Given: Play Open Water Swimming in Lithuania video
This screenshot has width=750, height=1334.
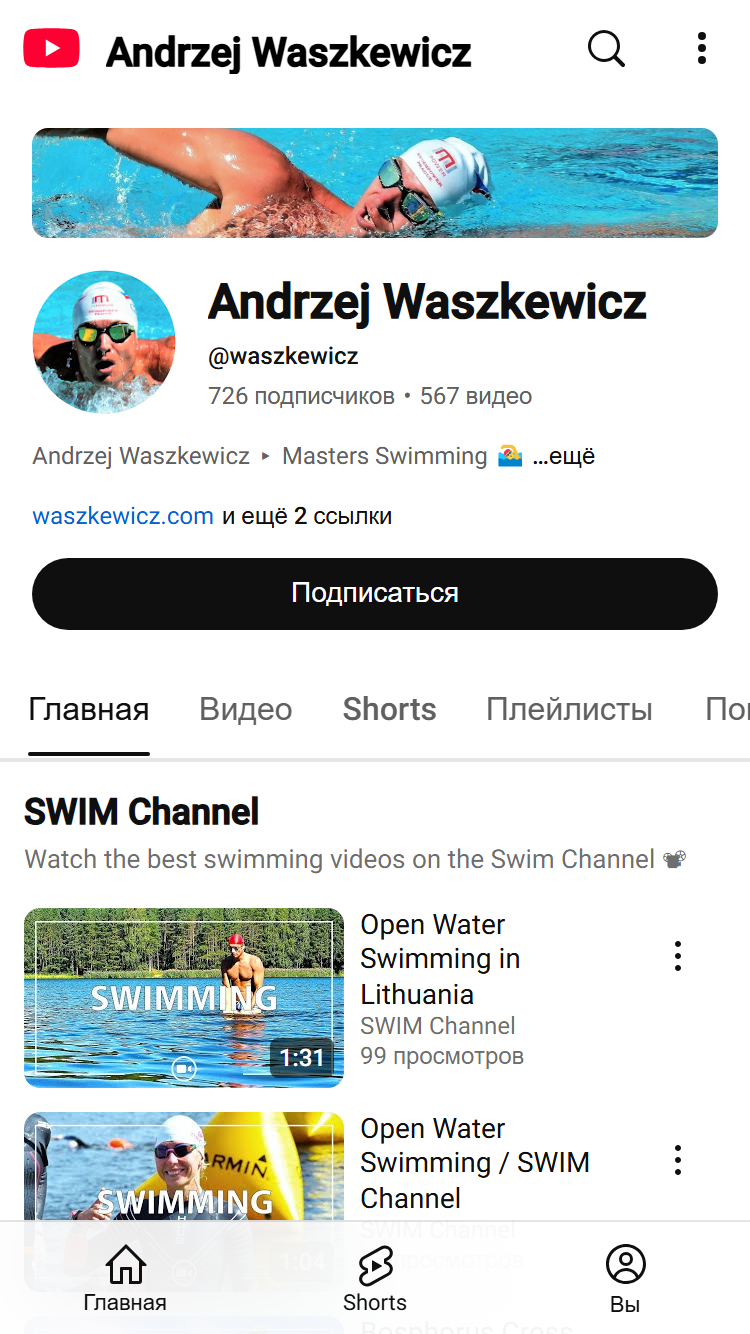Looking at the screenshot, I should tap(184, 997).
